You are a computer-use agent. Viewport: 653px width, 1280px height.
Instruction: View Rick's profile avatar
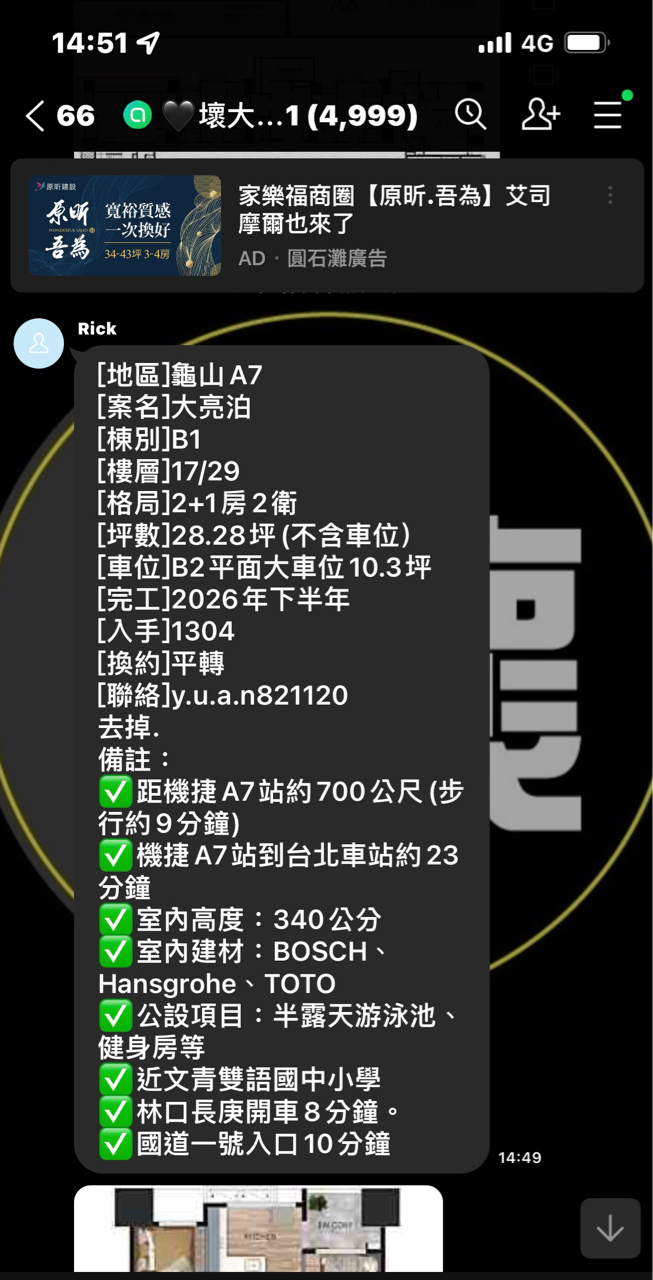pyautogui.click(x=39, y=344)
